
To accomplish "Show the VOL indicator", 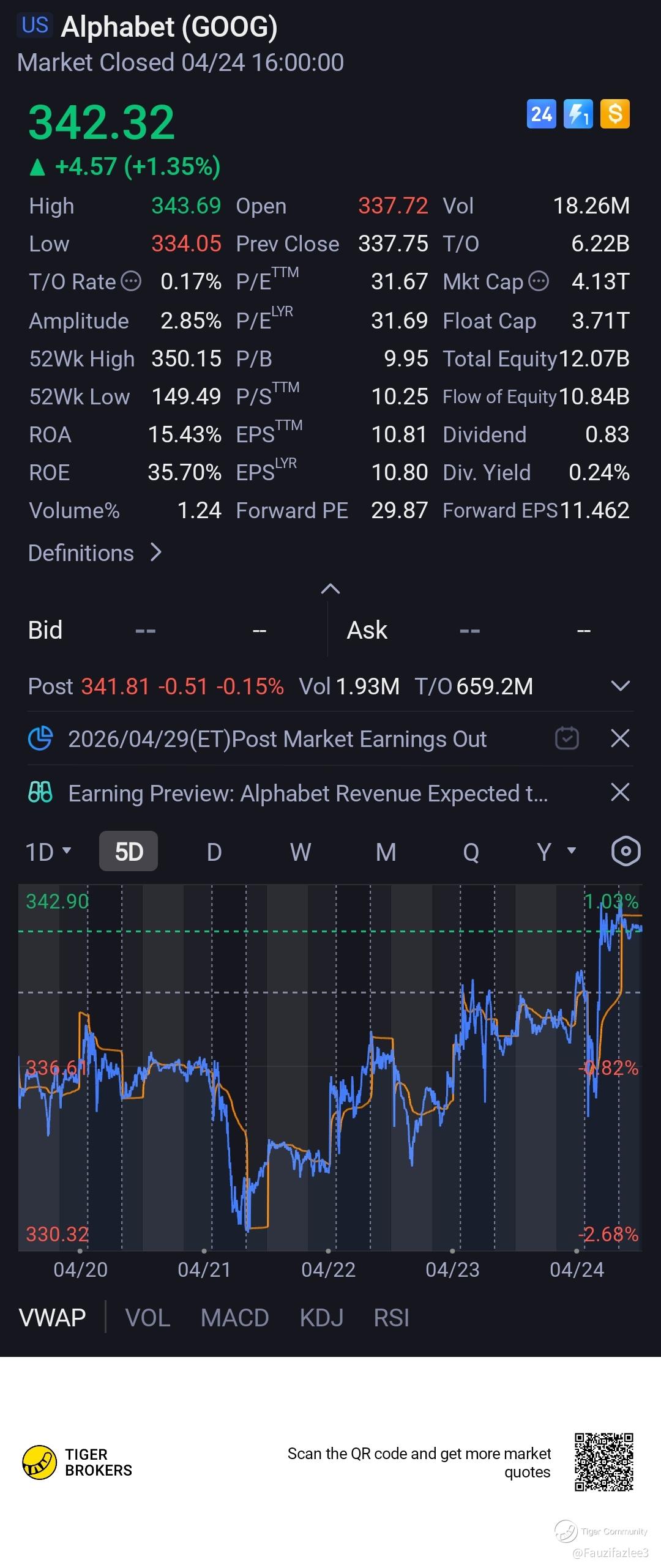I will [x=148, y=1318].
